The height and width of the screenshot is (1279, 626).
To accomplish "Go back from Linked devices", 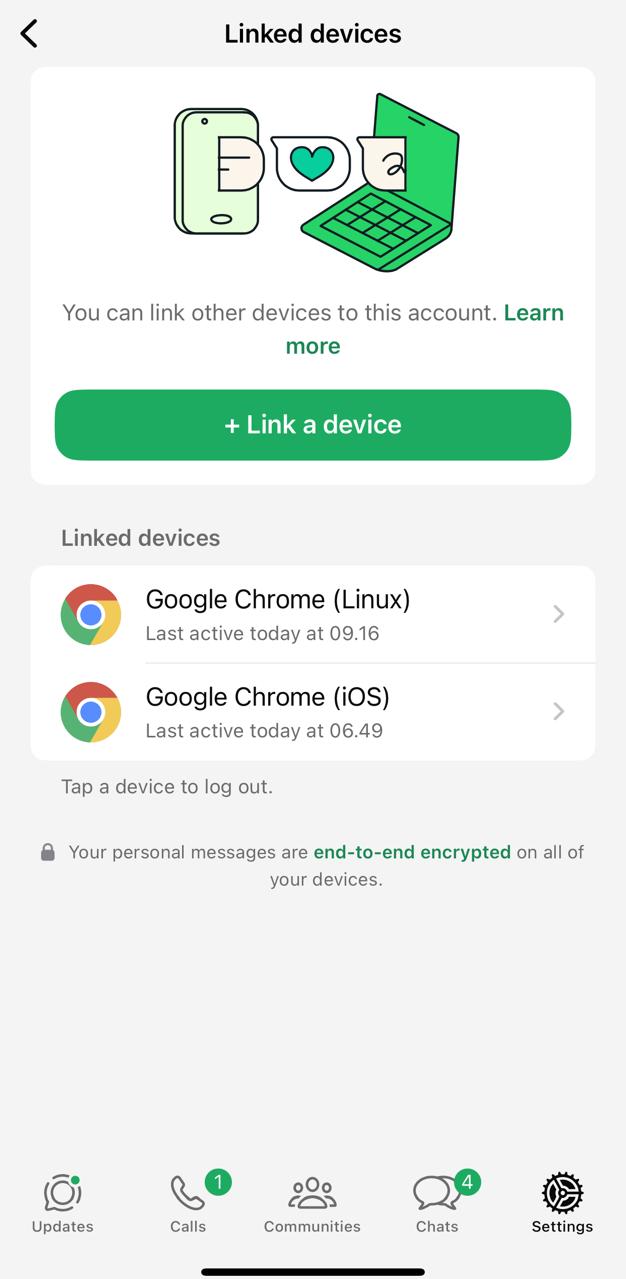I will point(29,33).
